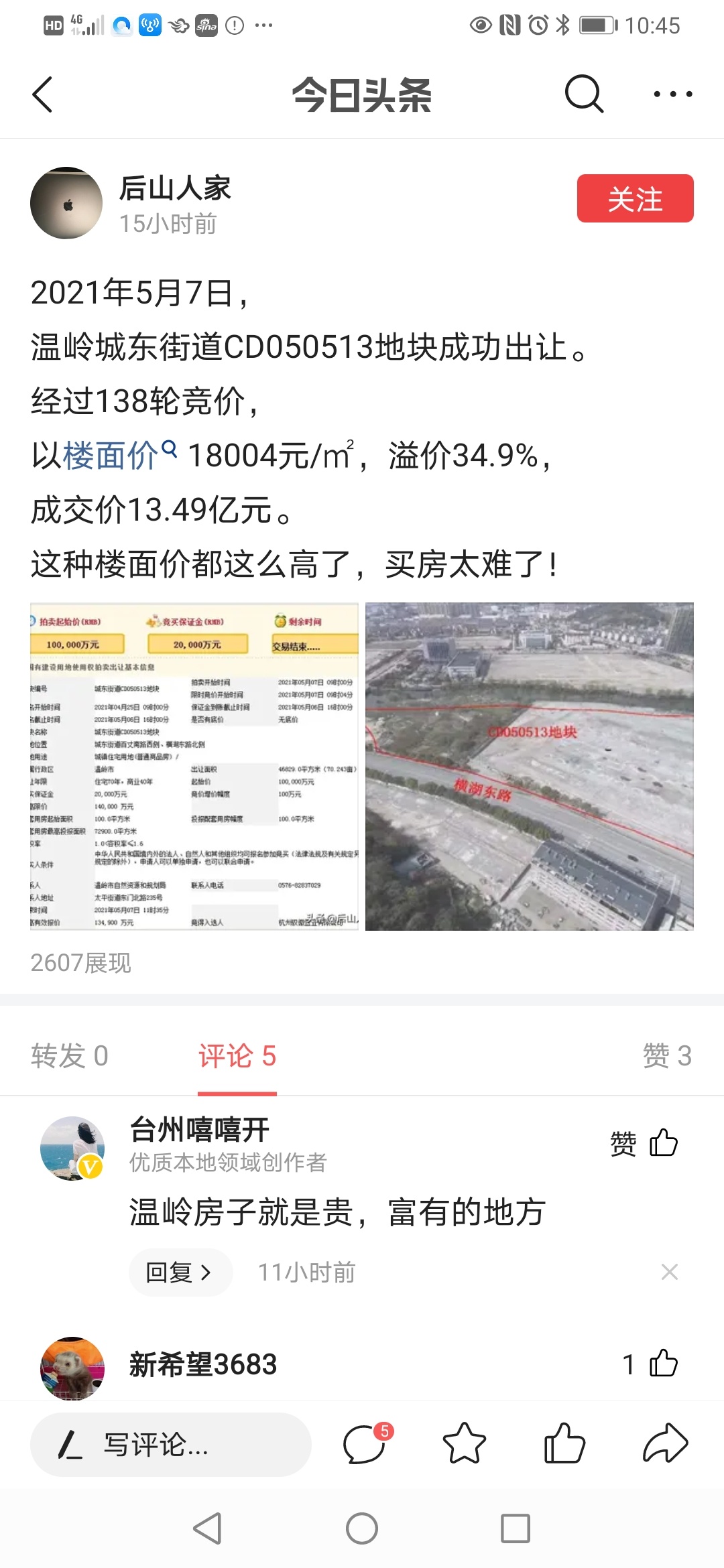Open the auction info table image
The image size is (724, 1568).
(194, 766)
